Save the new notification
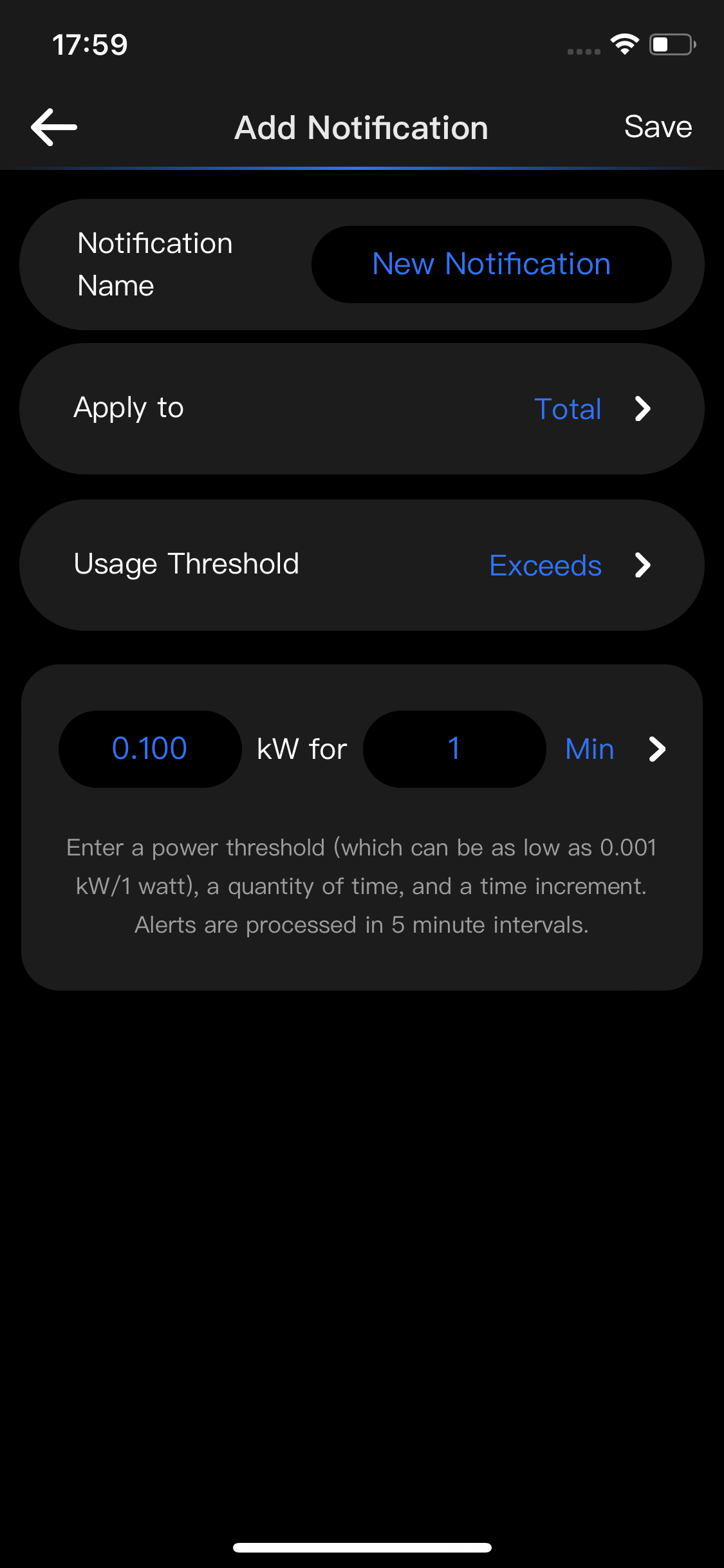724x1568 pixels. [x=657, y=127]
